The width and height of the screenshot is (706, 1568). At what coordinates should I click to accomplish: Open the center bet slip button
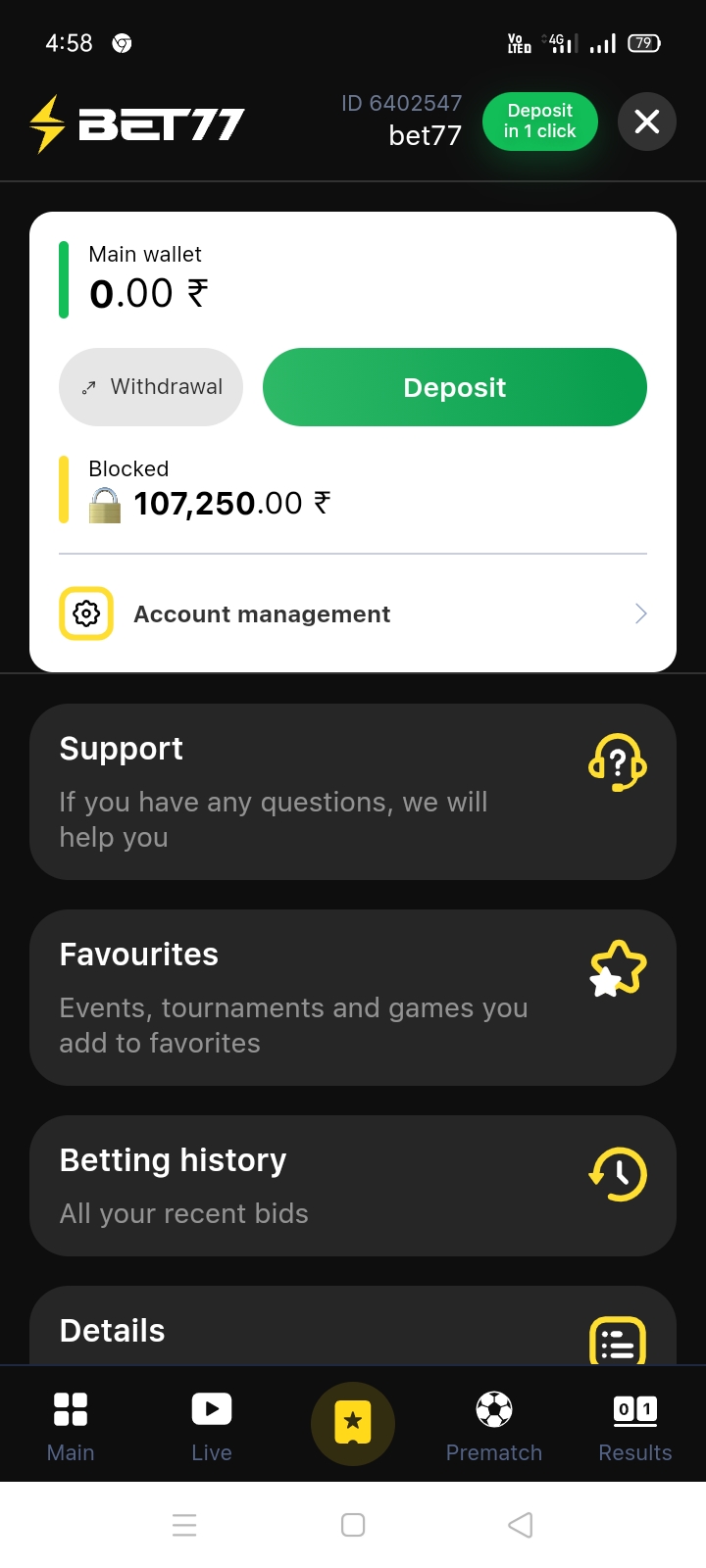(353, 1423)
